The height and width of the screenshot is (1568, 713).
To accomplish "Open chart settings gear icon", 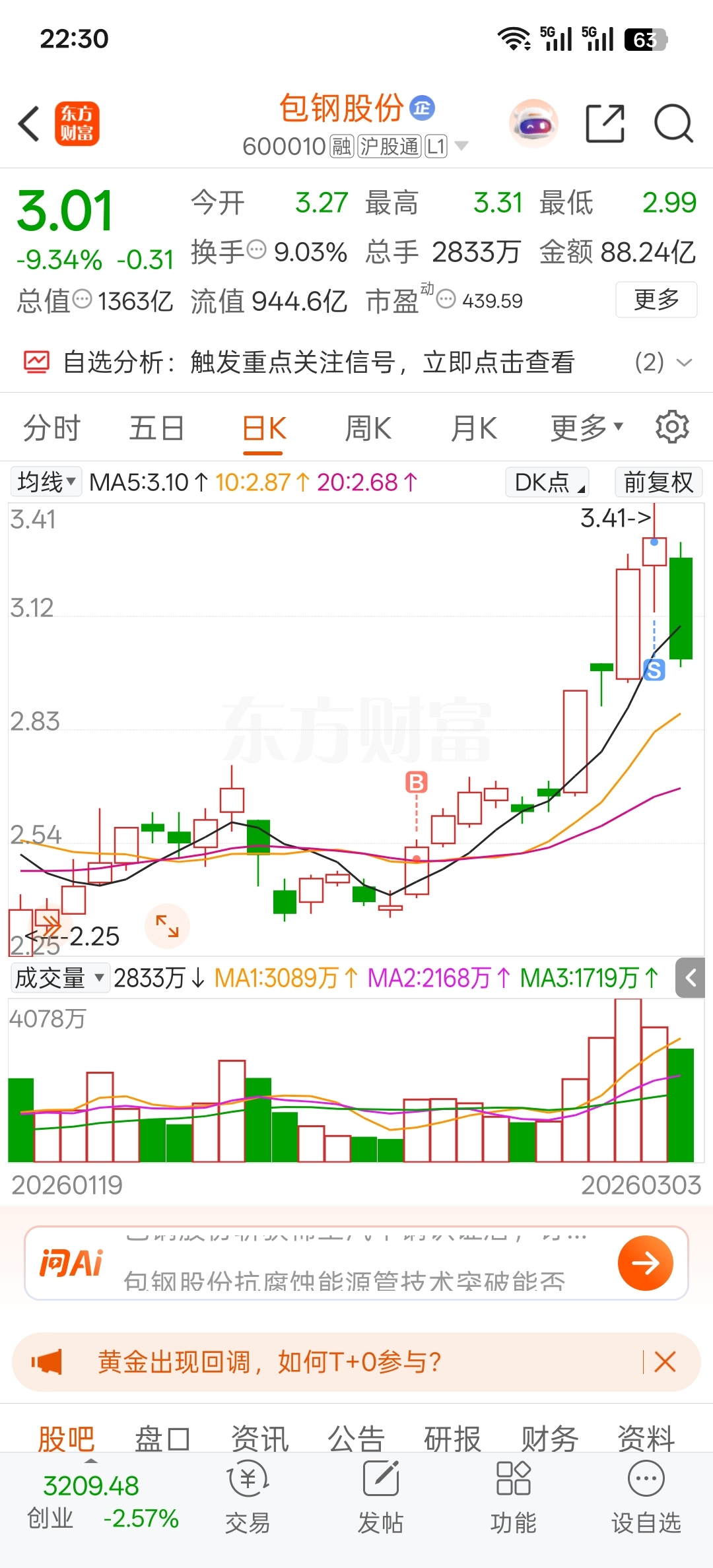I will coord(672,427).
